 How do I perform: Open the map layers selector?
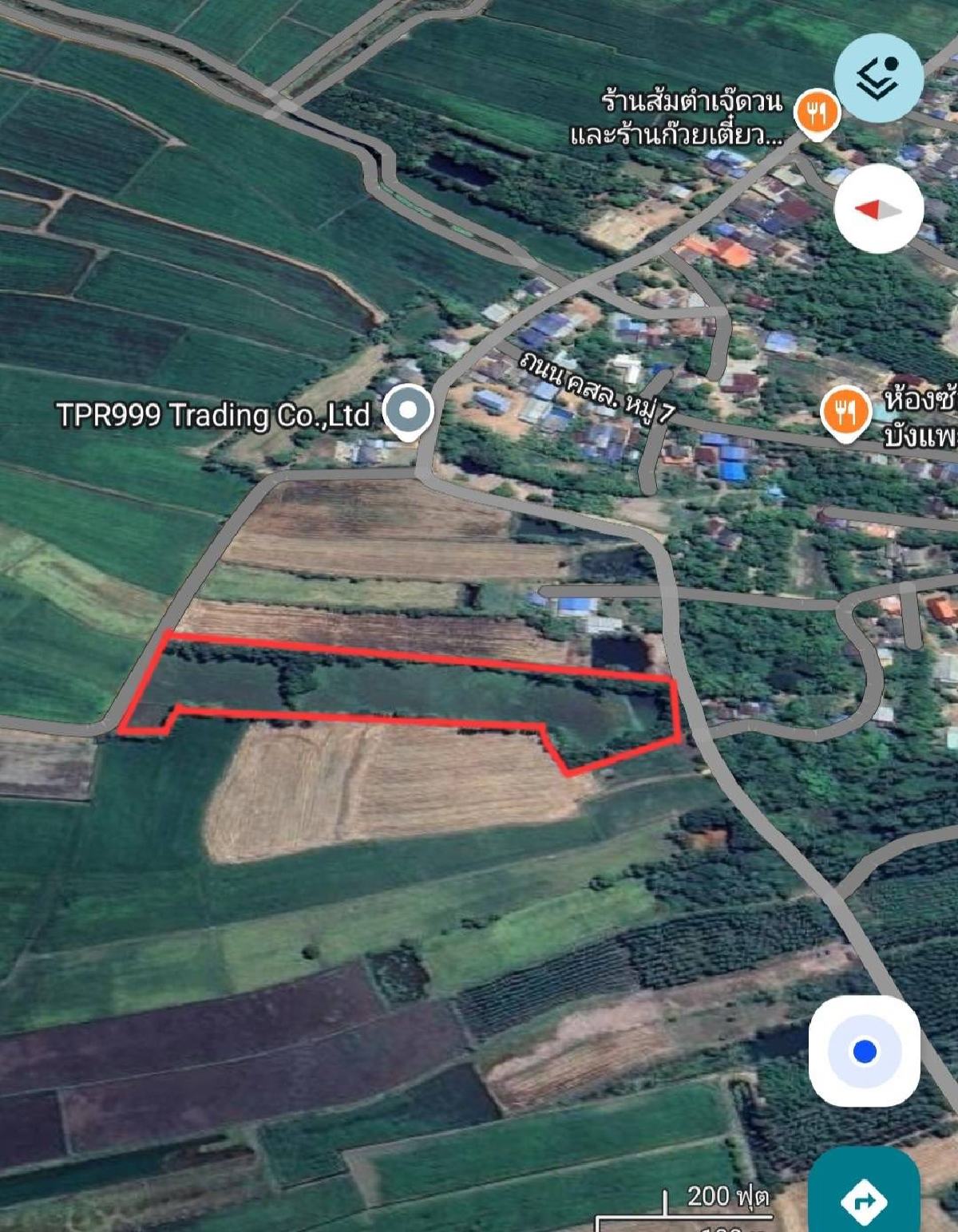click(x=878, y=77)
